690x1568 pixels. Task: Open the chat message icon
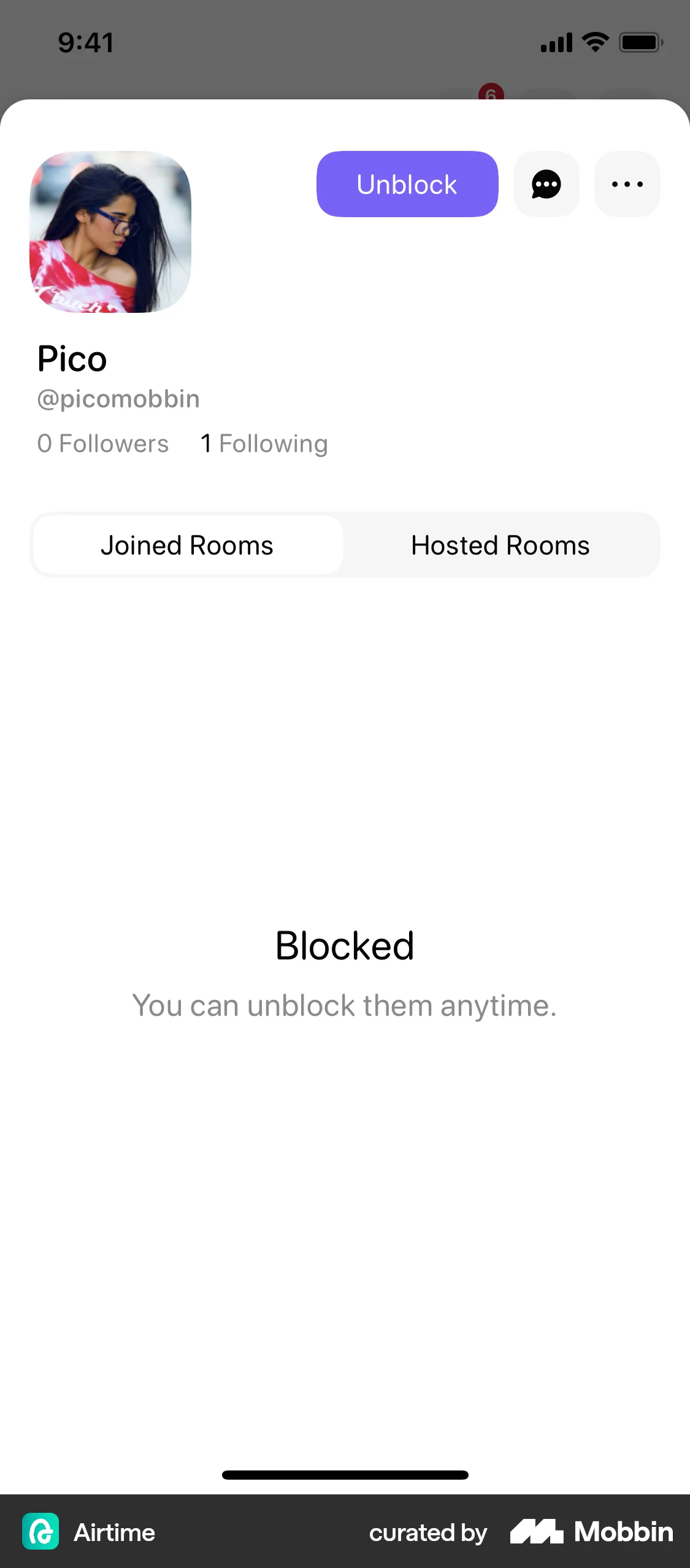[x=546, y=184]
